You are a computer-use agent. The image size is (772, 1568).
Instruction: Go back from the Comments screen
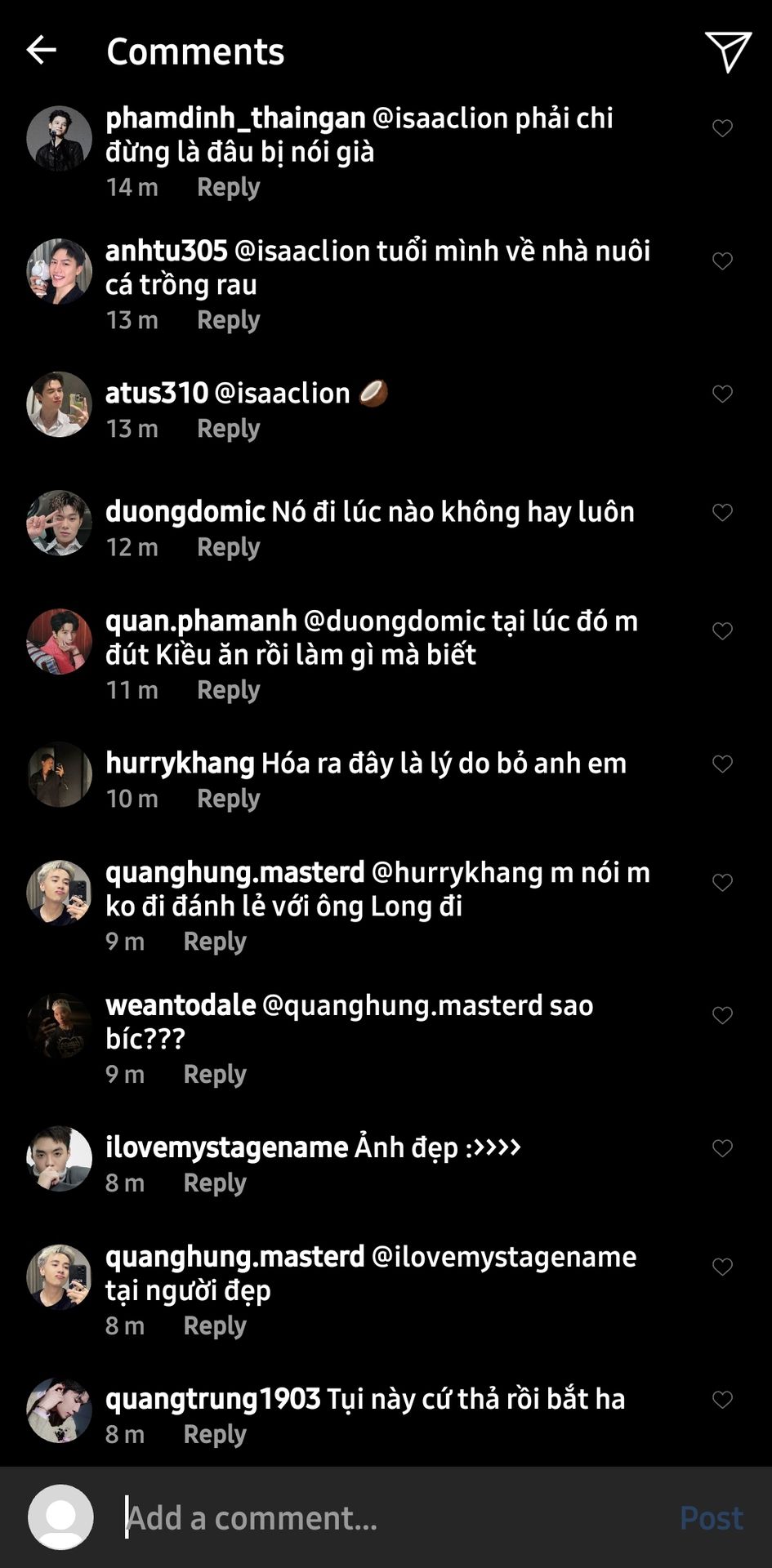[x=42, y=51]
